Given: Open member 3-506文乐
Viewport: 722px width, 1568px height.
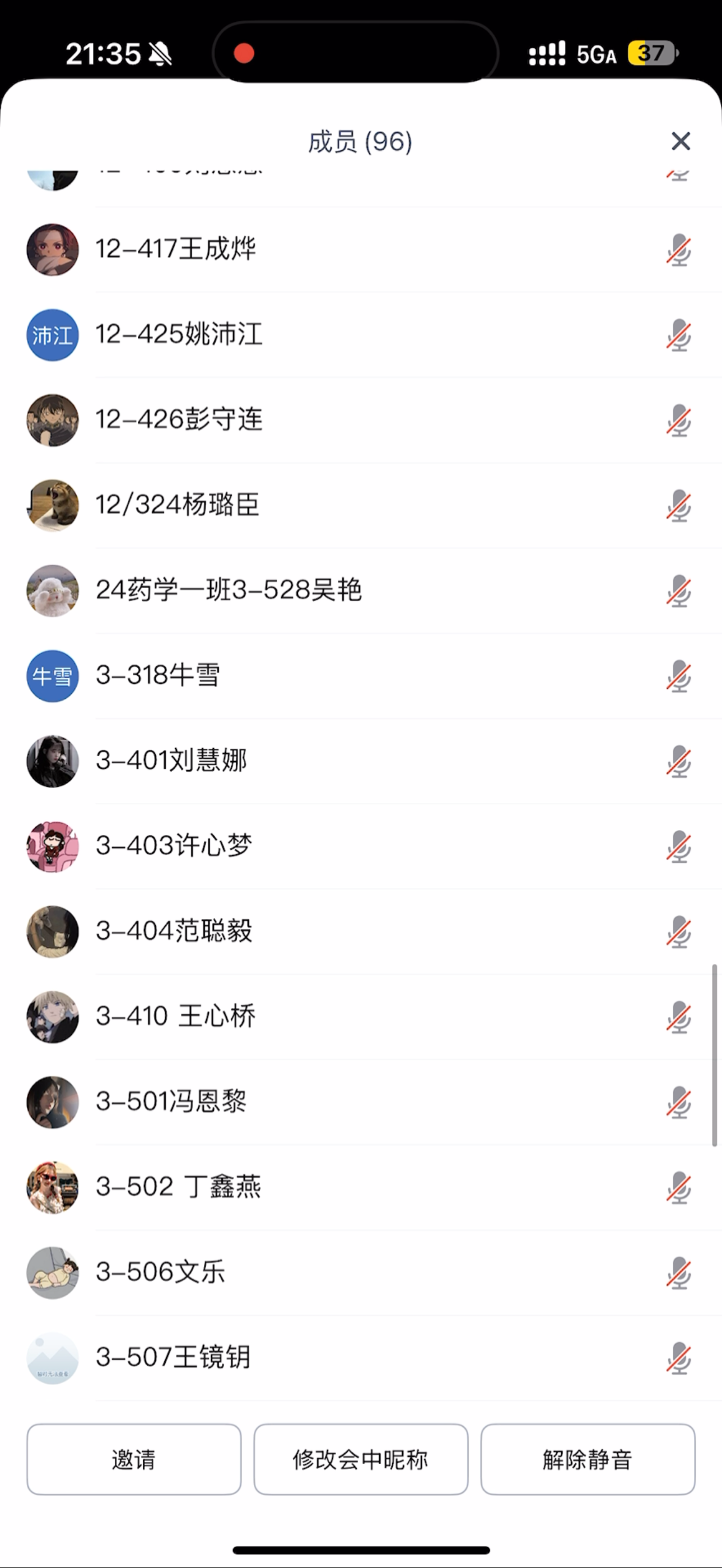Looking at the screenshot, I should tap(161, 1272).
